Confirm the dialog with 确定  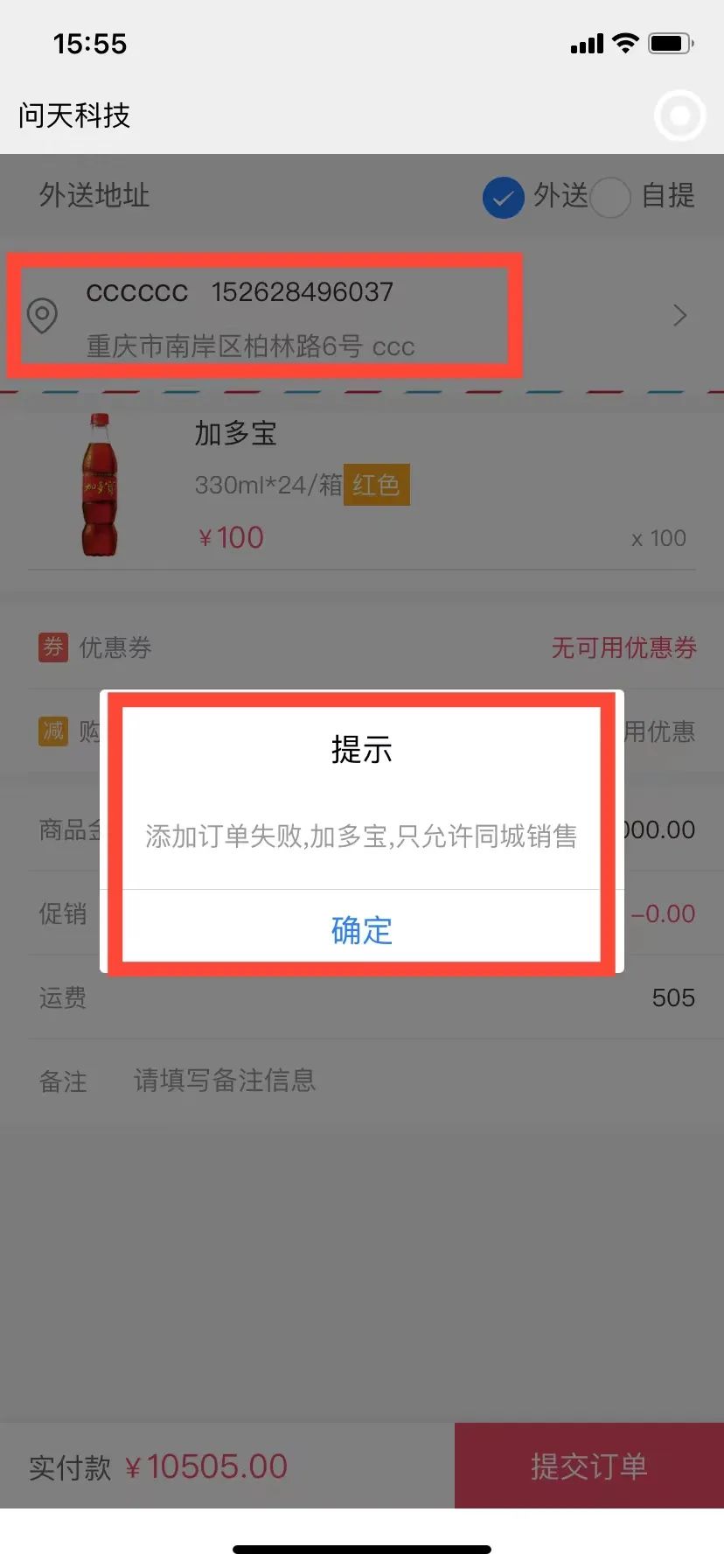(361, 930)
